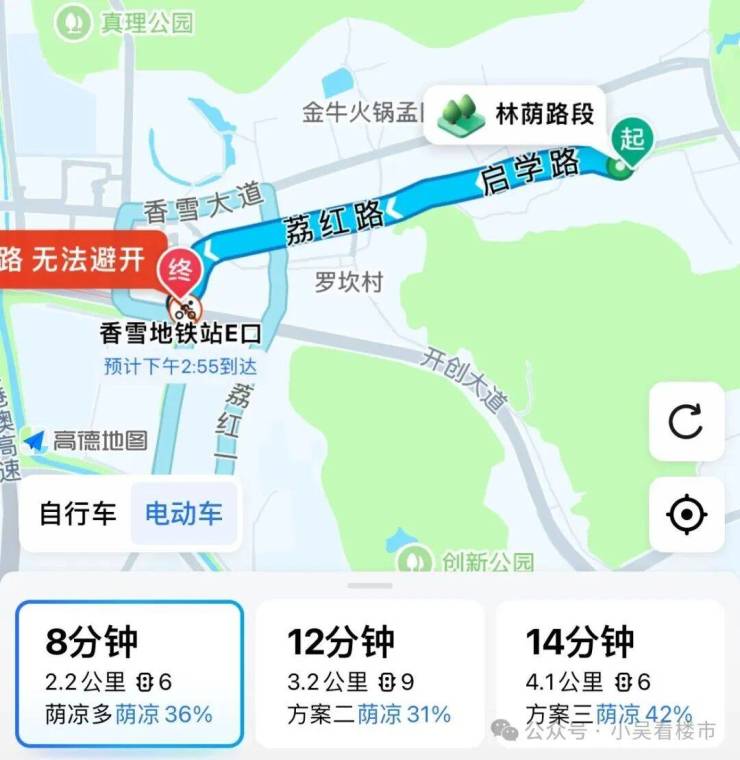Refresh the route with the reload icon
The image size is (740, 760).
point(686,422)
